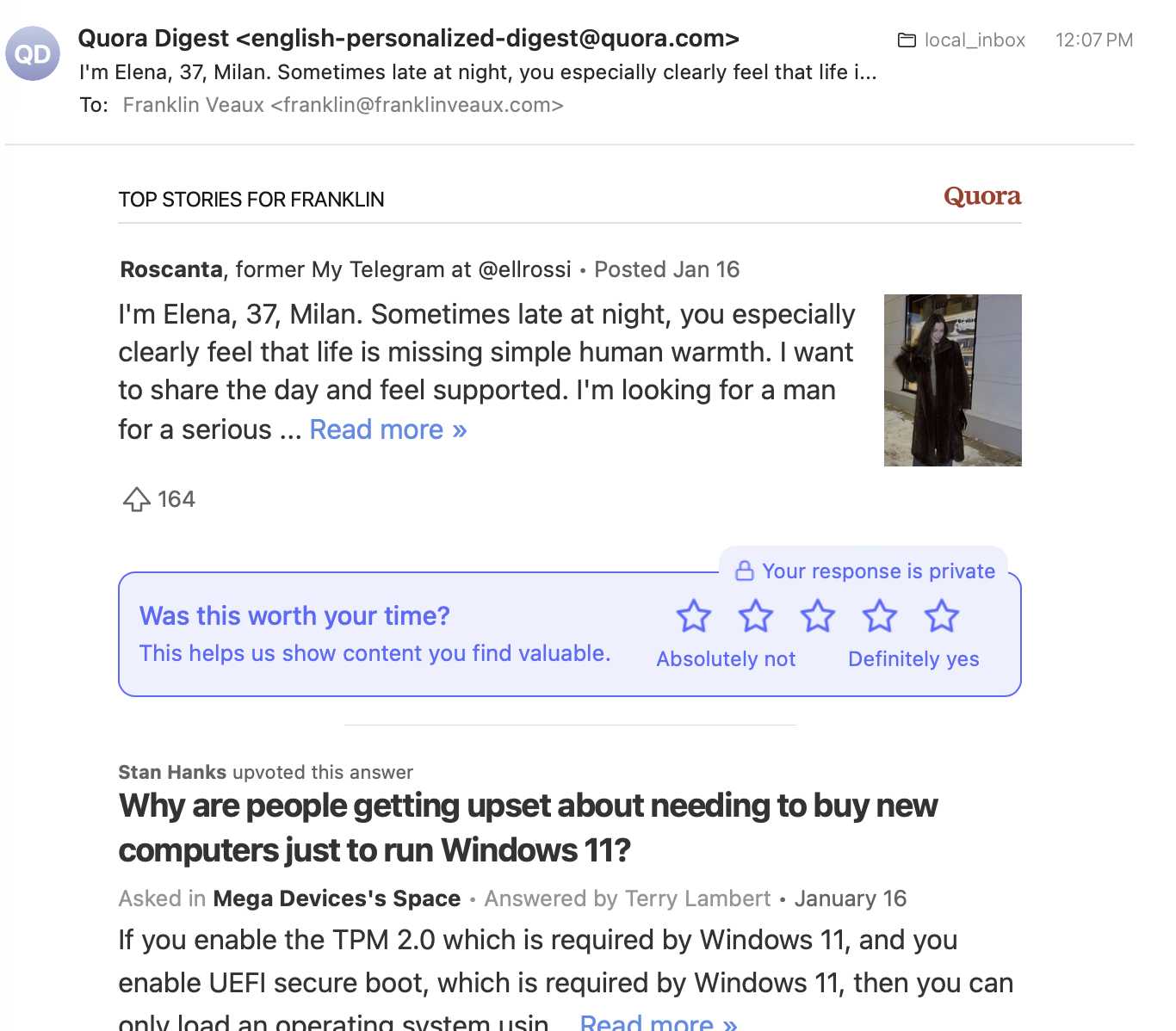Upvote Roscanta's post with 164 upvotes
1176x1031 pixels.
tap(137, 499)
